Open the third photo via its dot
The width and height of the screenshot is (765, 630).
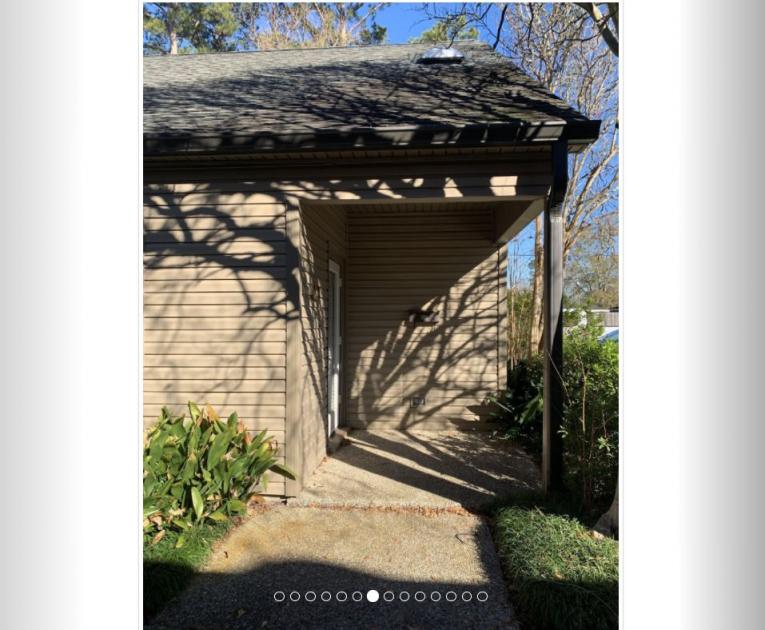[x=310, y=596]
